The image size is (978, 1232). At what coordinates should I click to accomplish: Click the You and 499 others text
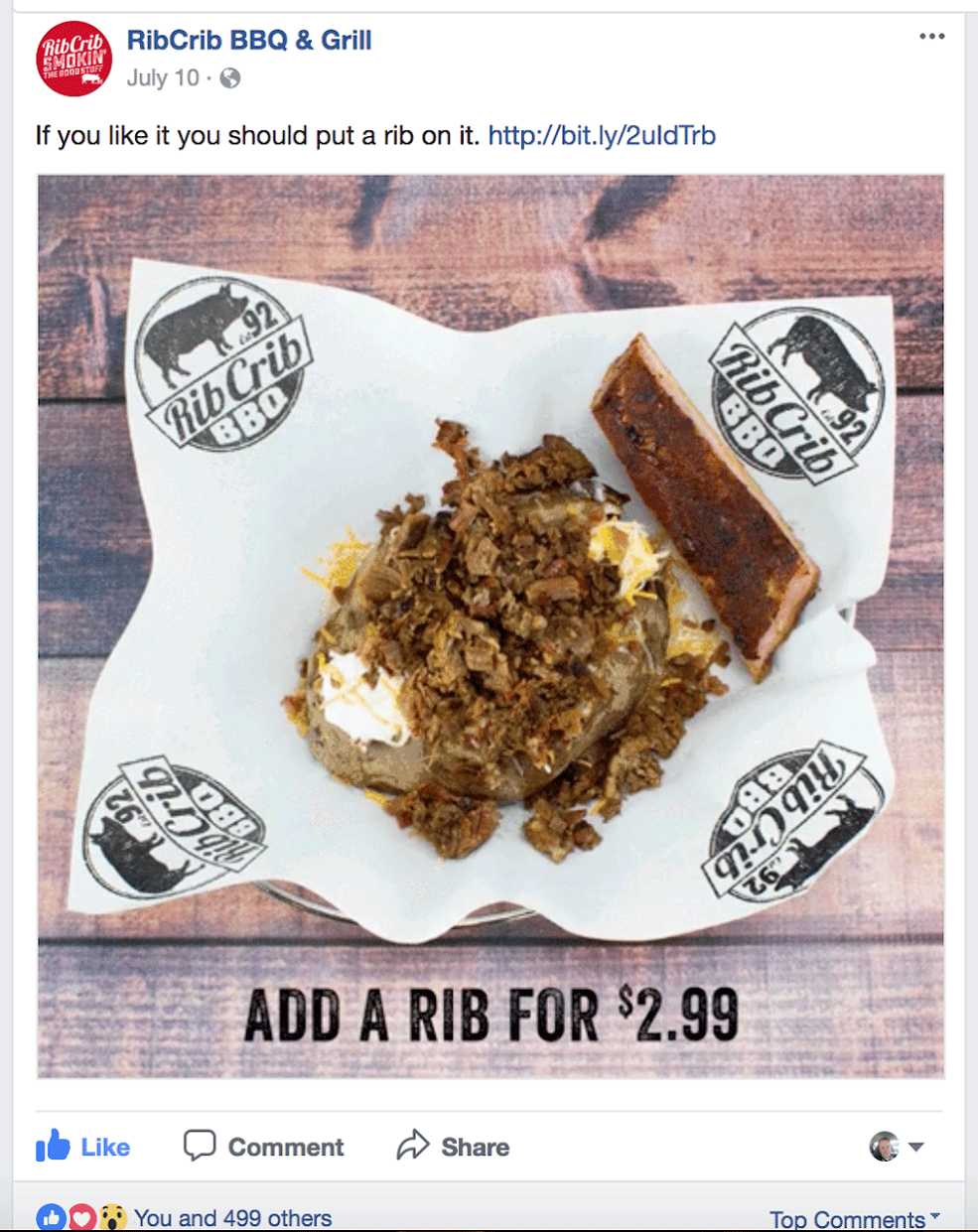(x=233, y=1218)
